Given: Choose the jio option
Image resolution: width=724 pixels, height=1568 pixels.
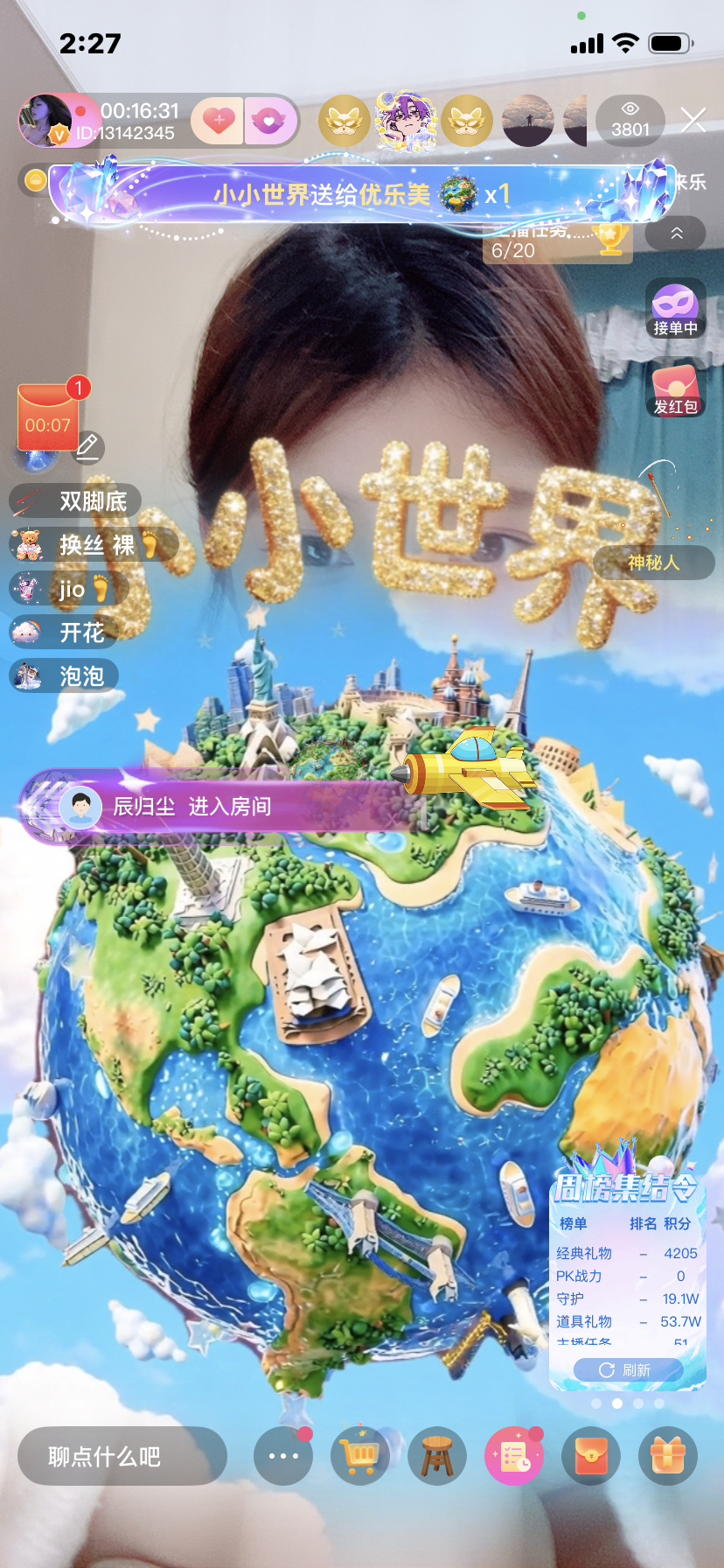Looking at the screenshot, I should [x=70, y=589].
